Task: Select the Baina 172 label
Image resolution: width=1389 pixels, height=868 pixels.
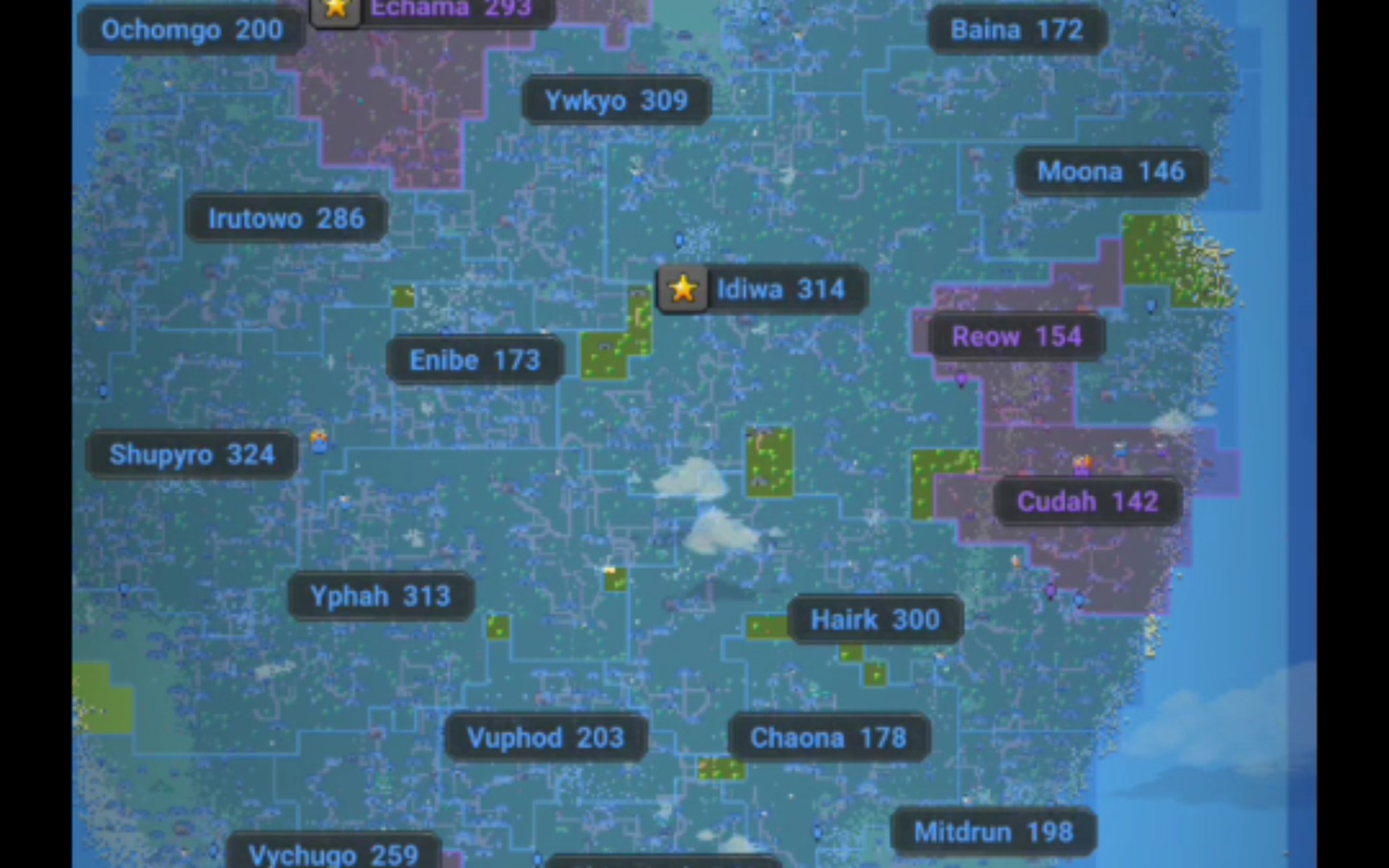Action: pyautogui.click(x=1017, y=31)
